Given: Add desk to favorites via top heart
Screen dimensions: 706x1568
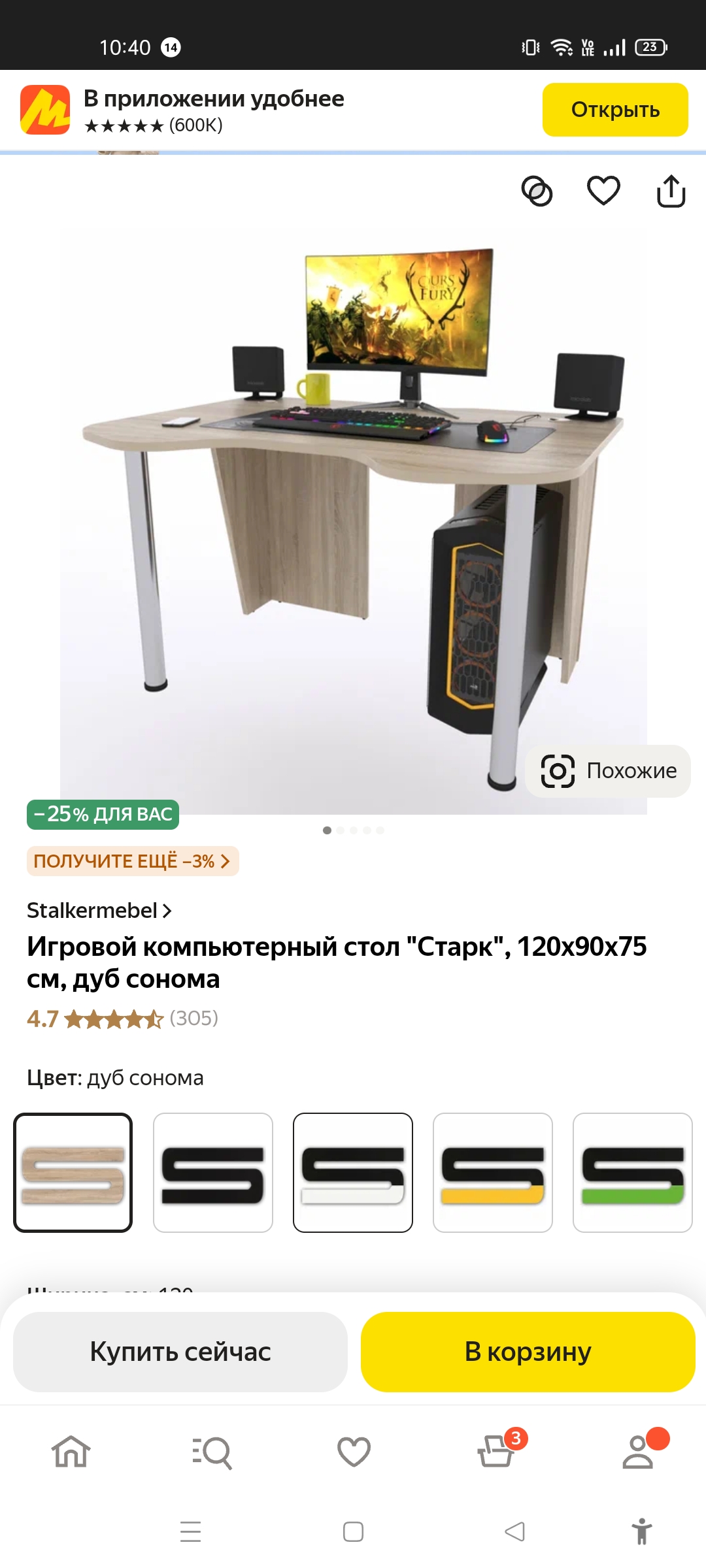Looking at the screenshot, I should (603, 191).
